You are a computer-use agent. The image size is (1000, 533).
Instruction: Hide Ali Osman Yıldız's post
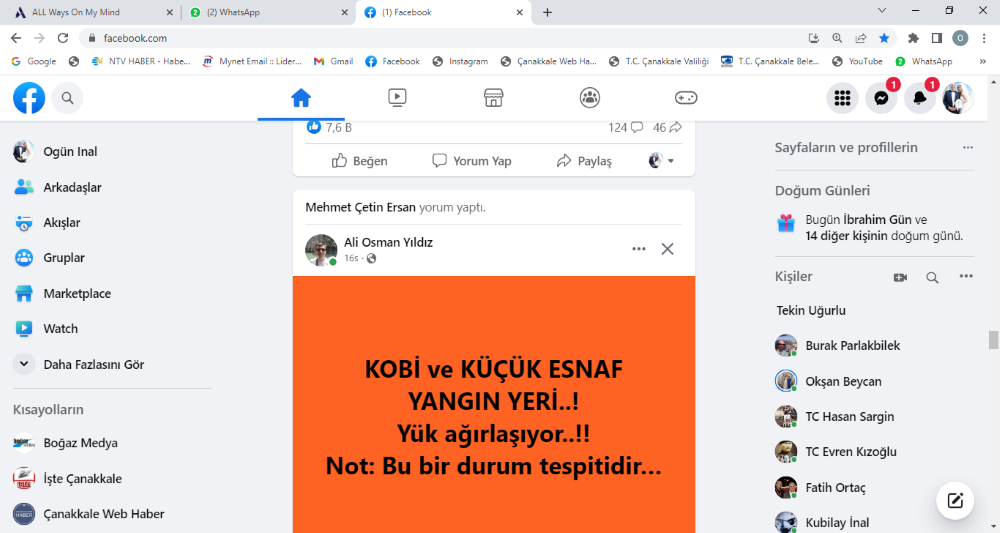point(668,249)
